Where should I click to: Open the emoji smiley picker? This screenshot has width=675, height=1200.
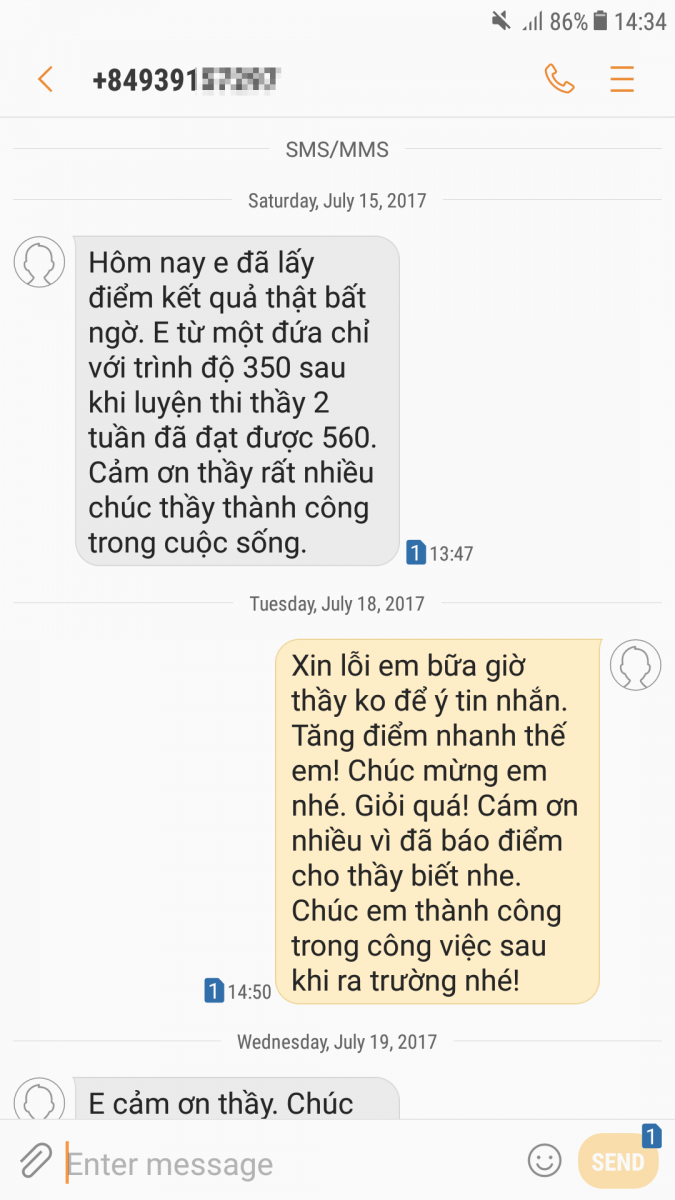point(545,1161)
